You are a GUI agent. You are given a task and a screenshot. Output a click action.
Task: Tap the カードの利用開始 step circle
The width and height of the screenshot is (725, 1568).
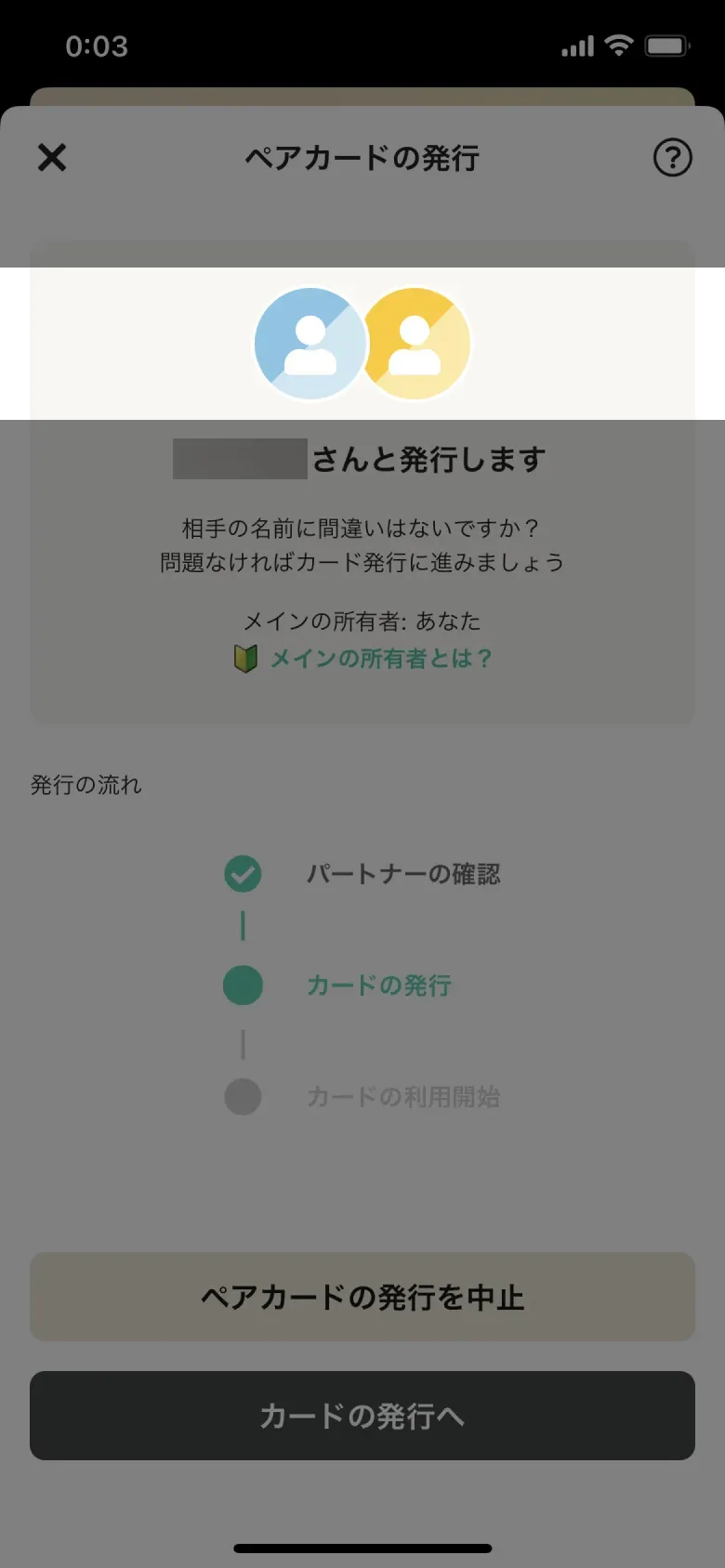point(243,1096)
